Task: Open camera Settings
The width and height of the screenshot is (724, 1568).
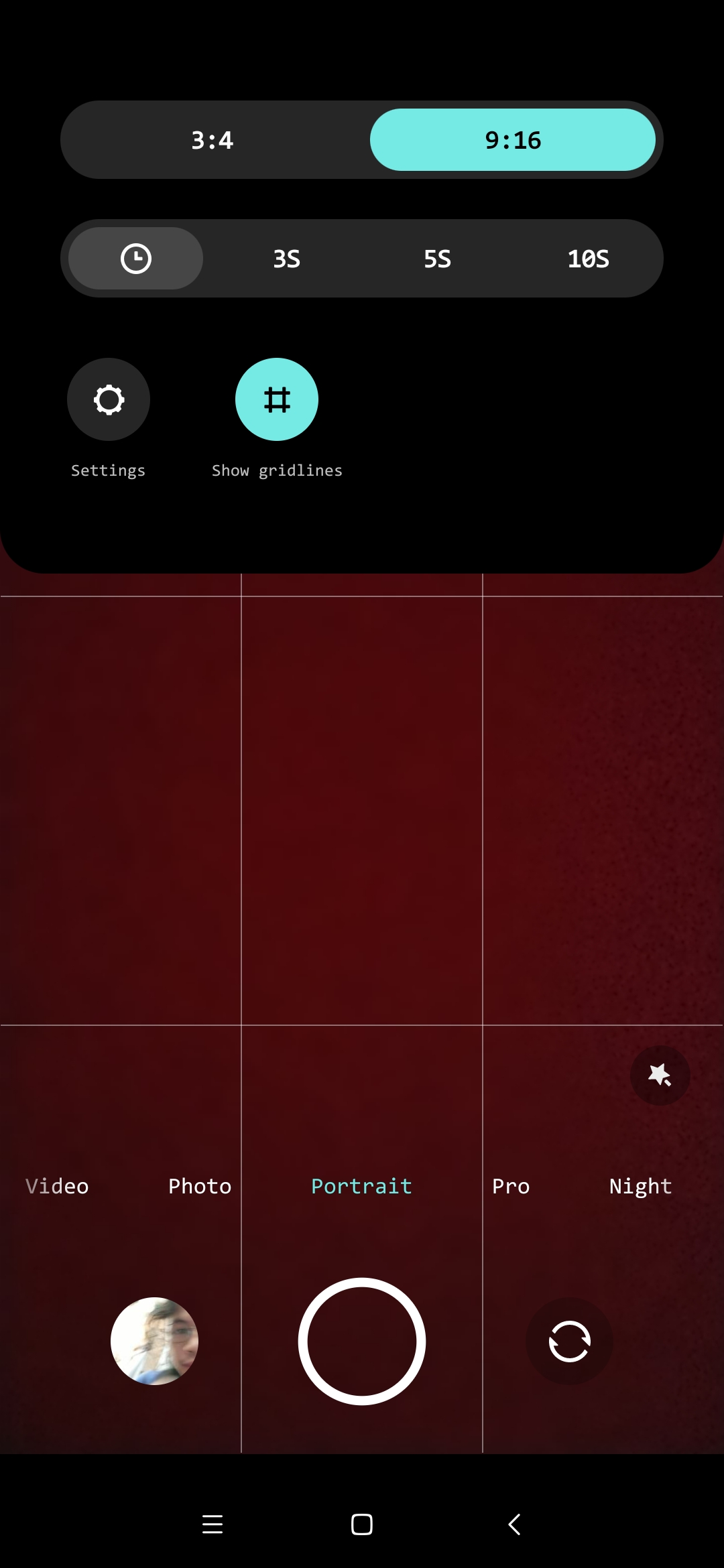Action: click(109, 399)
